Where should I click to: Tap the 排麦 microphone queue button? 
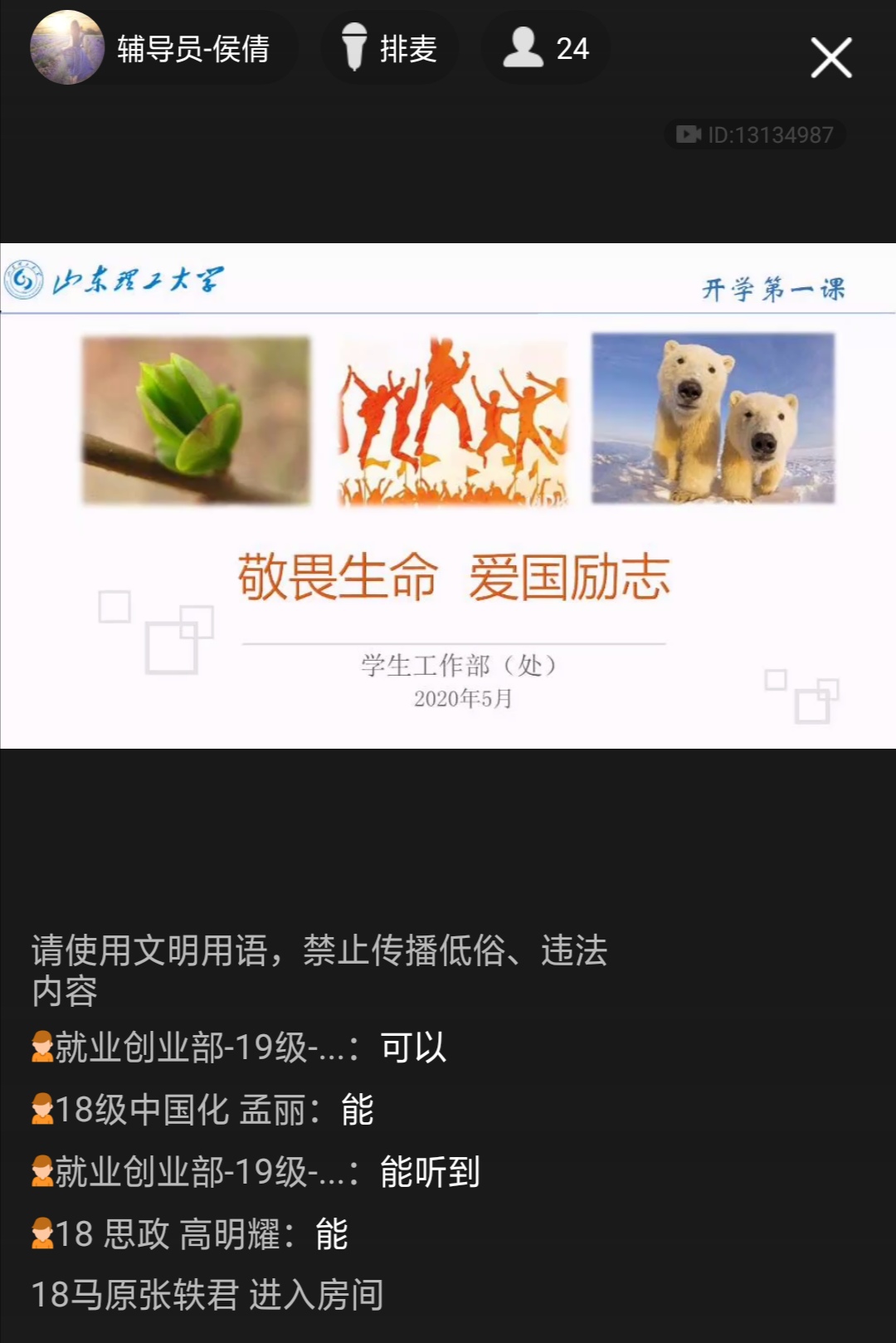[390, 48]
